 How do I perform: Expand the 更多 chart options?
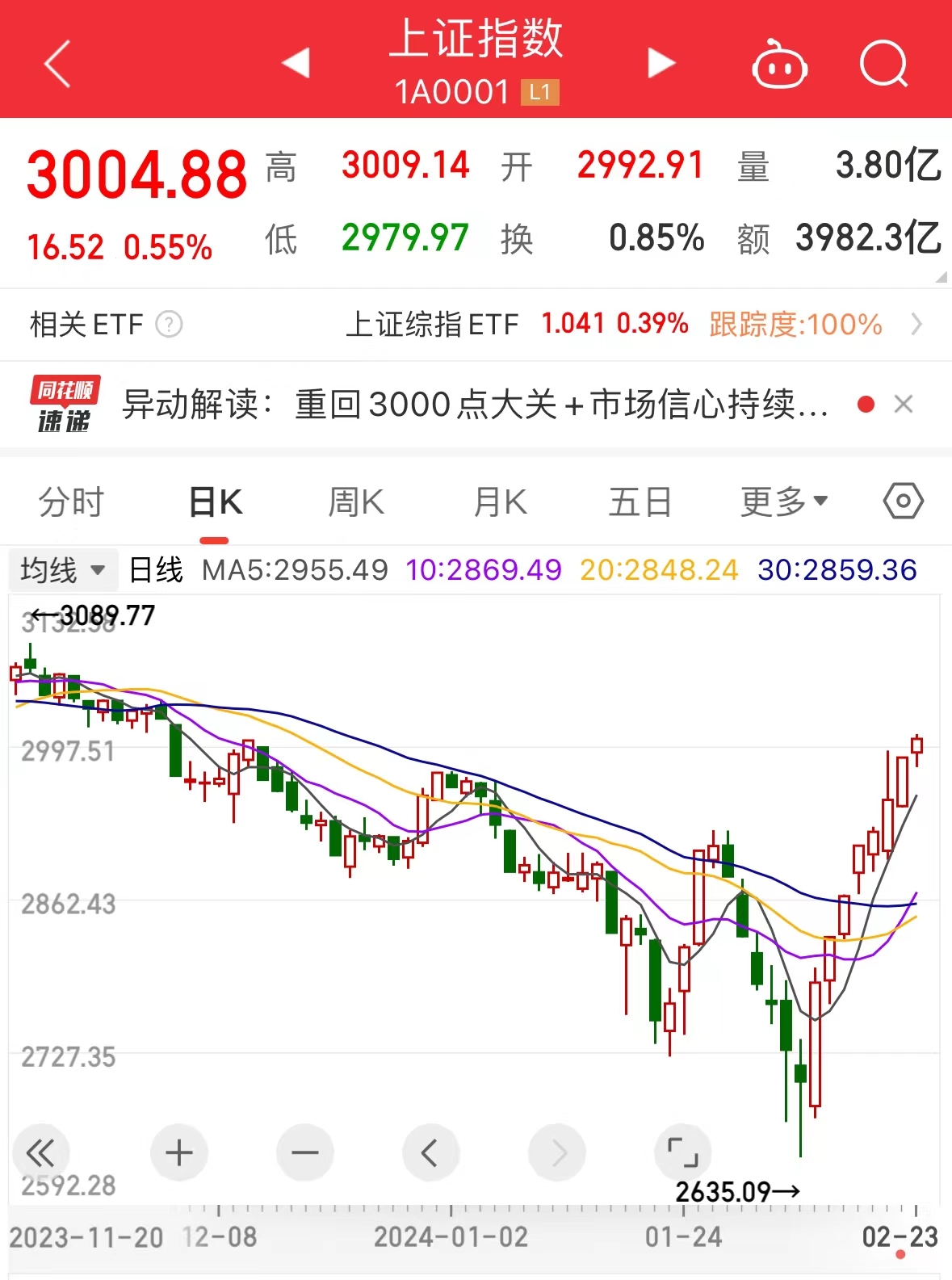point(782,501)
